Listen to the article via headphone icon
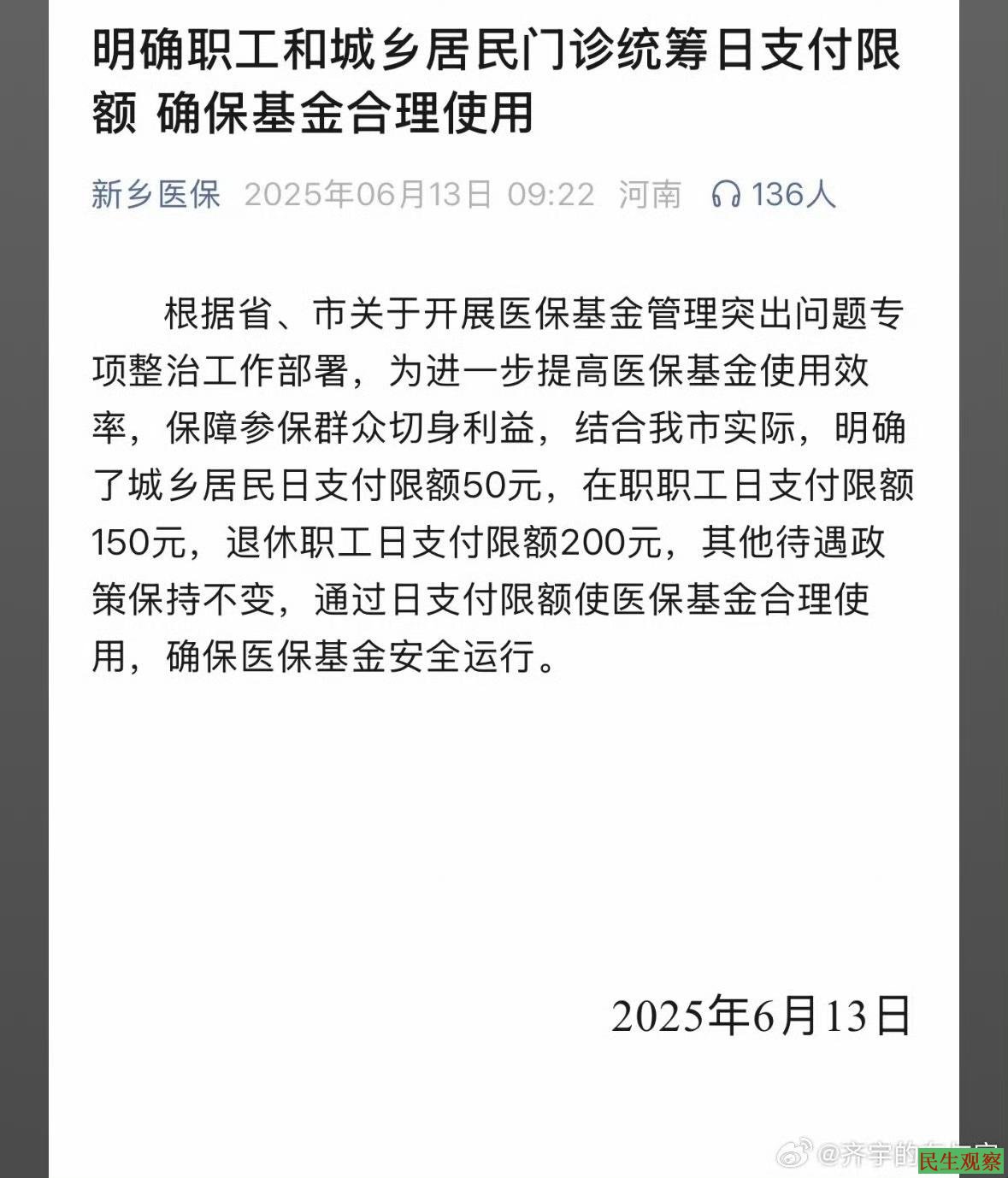 click(726, 195)
